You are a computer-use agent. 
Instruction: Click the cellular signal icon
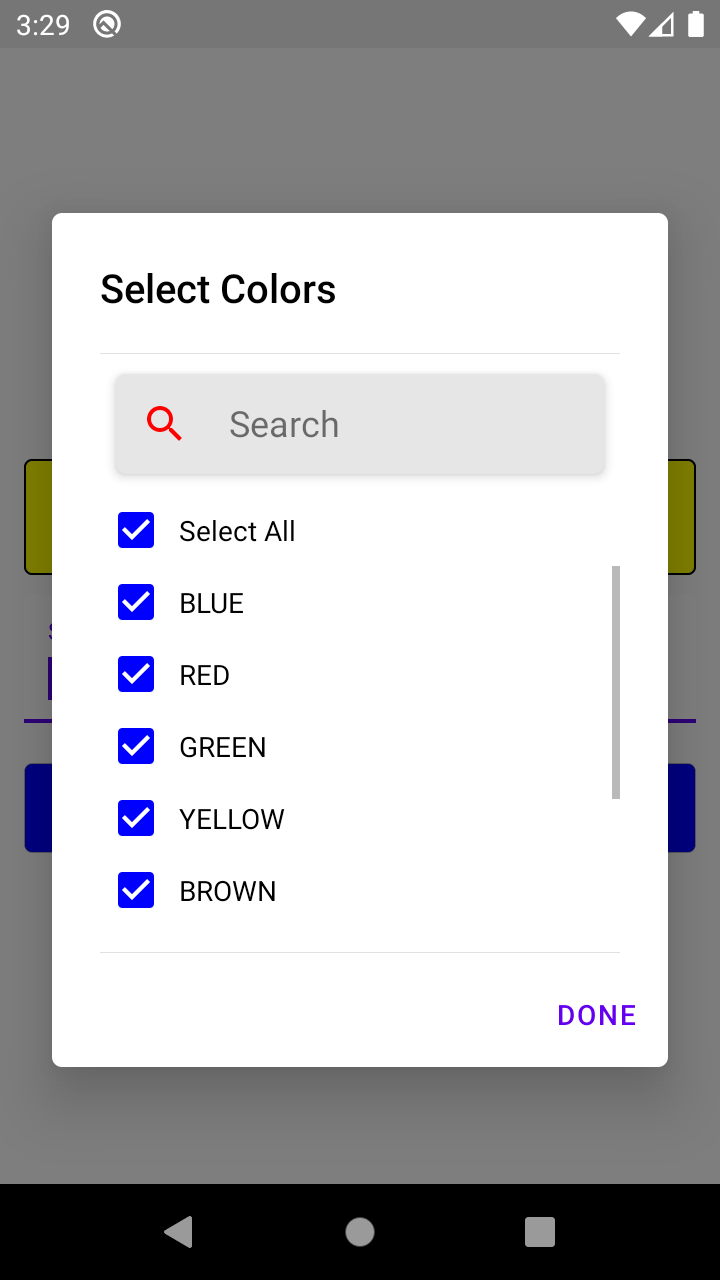664,24
